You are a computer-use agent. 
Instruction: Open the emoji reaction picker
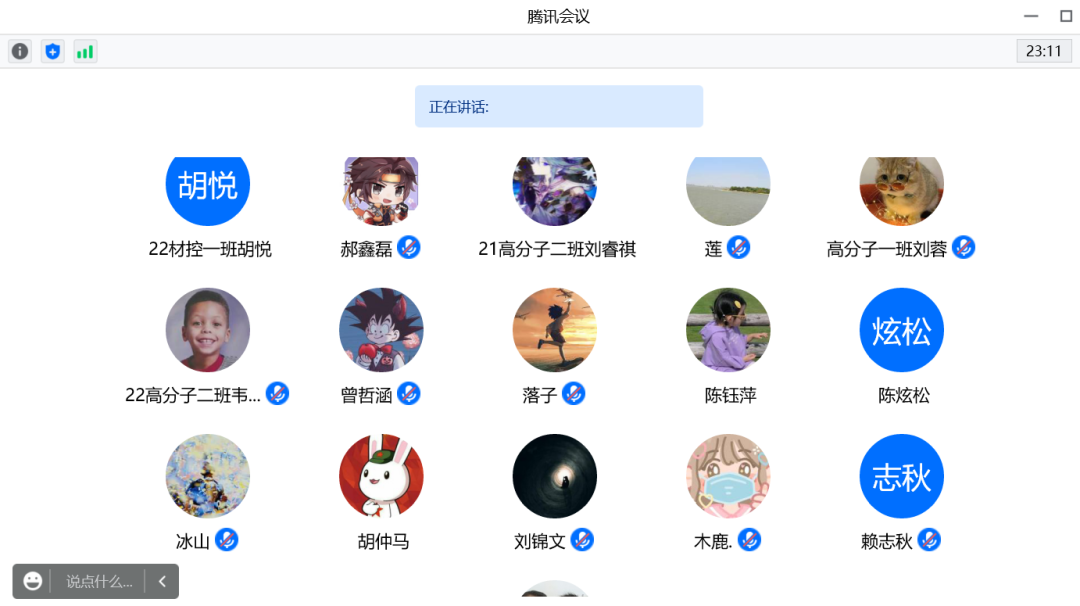[x=33, y=581]
